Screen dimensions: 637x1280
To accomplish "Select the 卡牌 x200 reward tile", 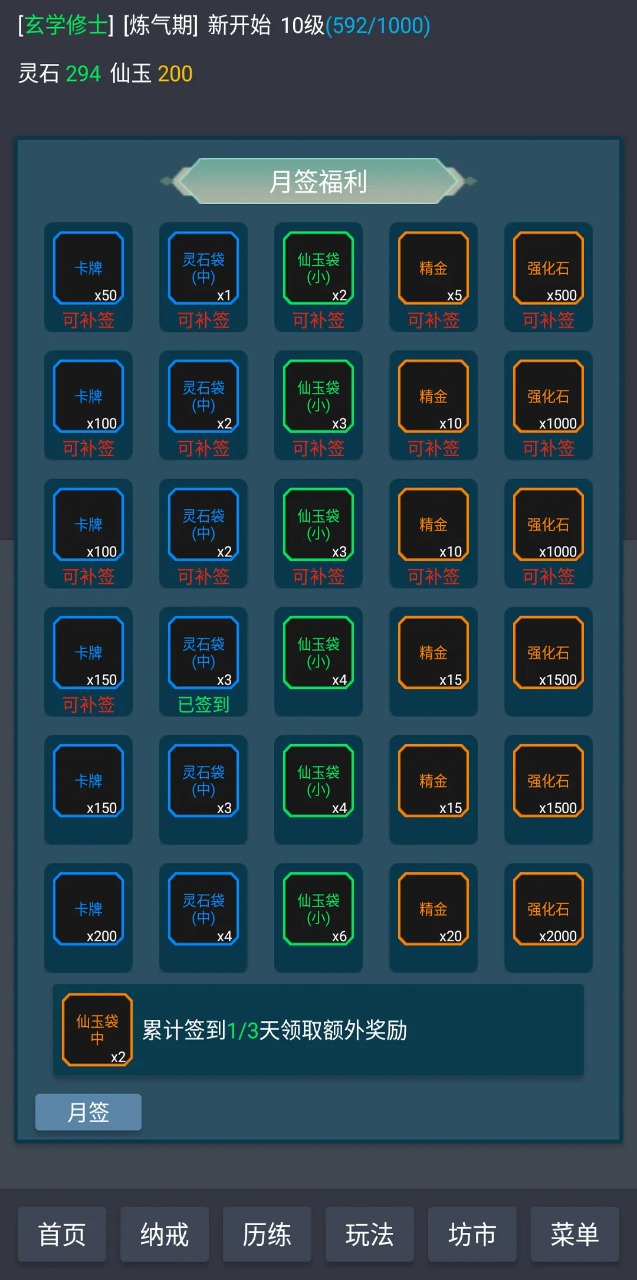I will pos(88,909).
